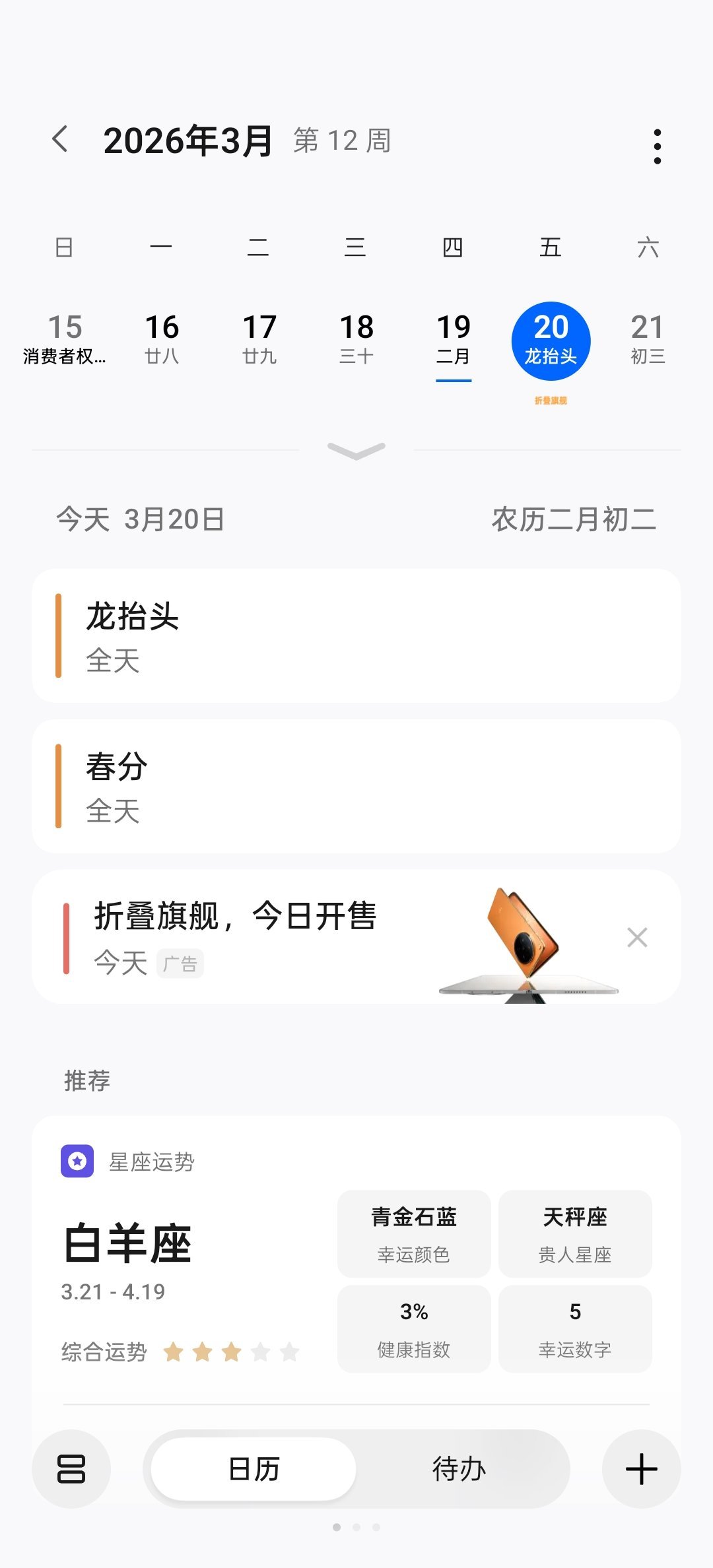Dismiss the 折叠旗舰 advertisement
This screenshot has height=1568, width=713.
click(x=636, y=936)
